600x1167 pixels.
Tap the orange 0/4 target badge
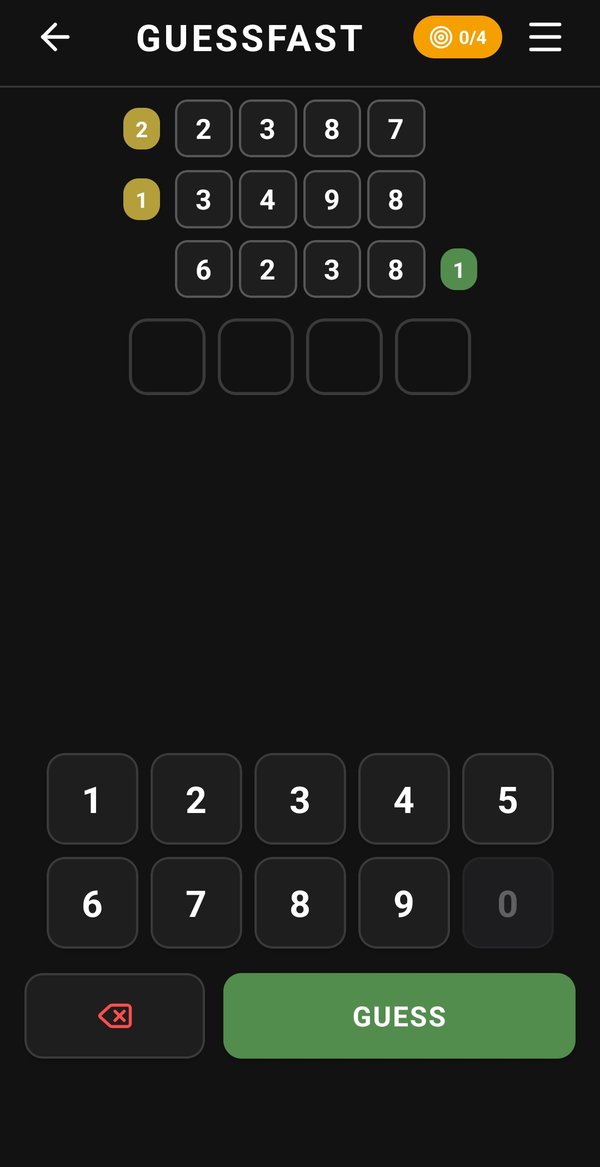(x=458, y=37)
